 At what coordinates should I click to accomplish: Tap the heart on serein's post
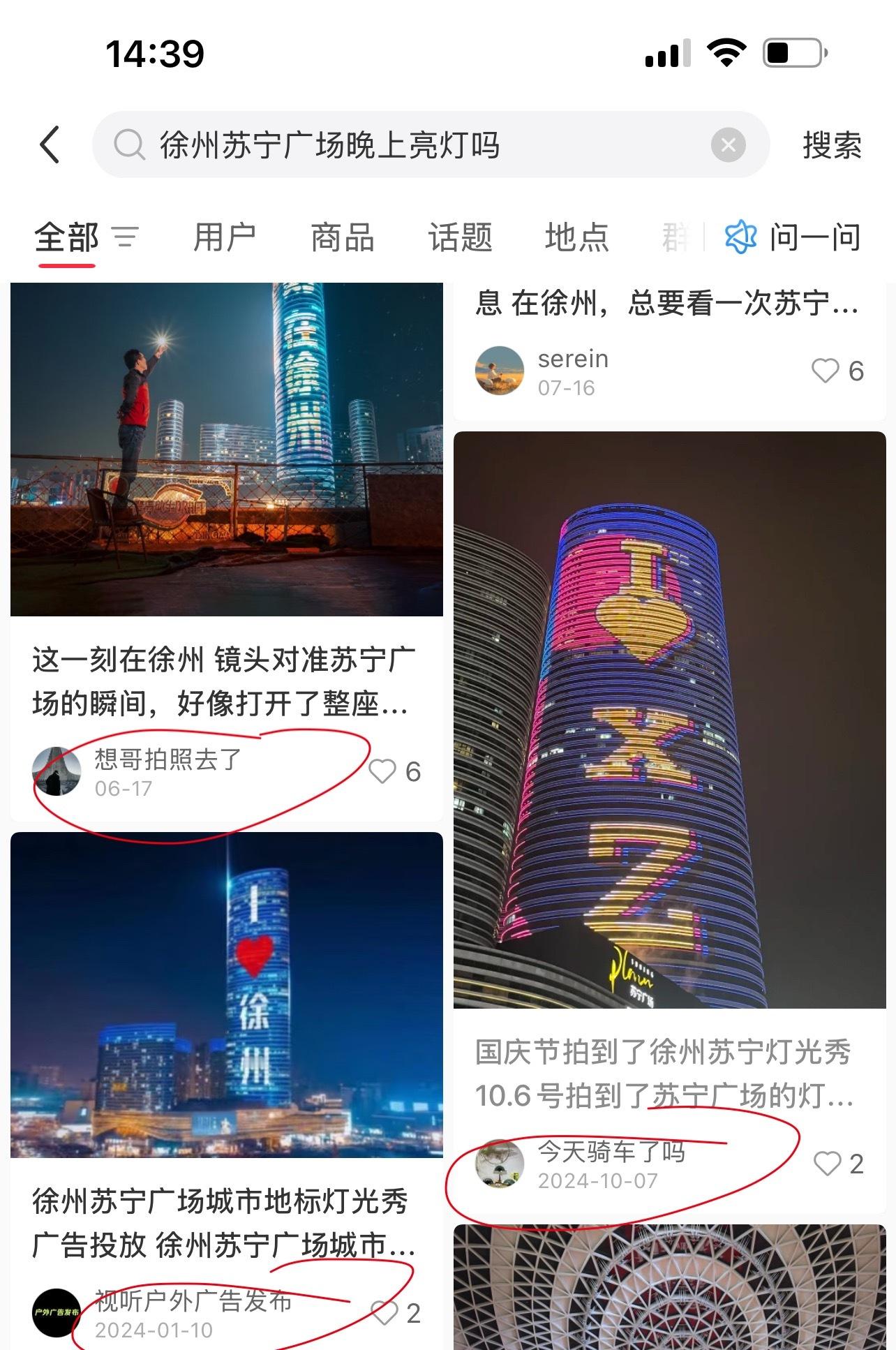826,372
